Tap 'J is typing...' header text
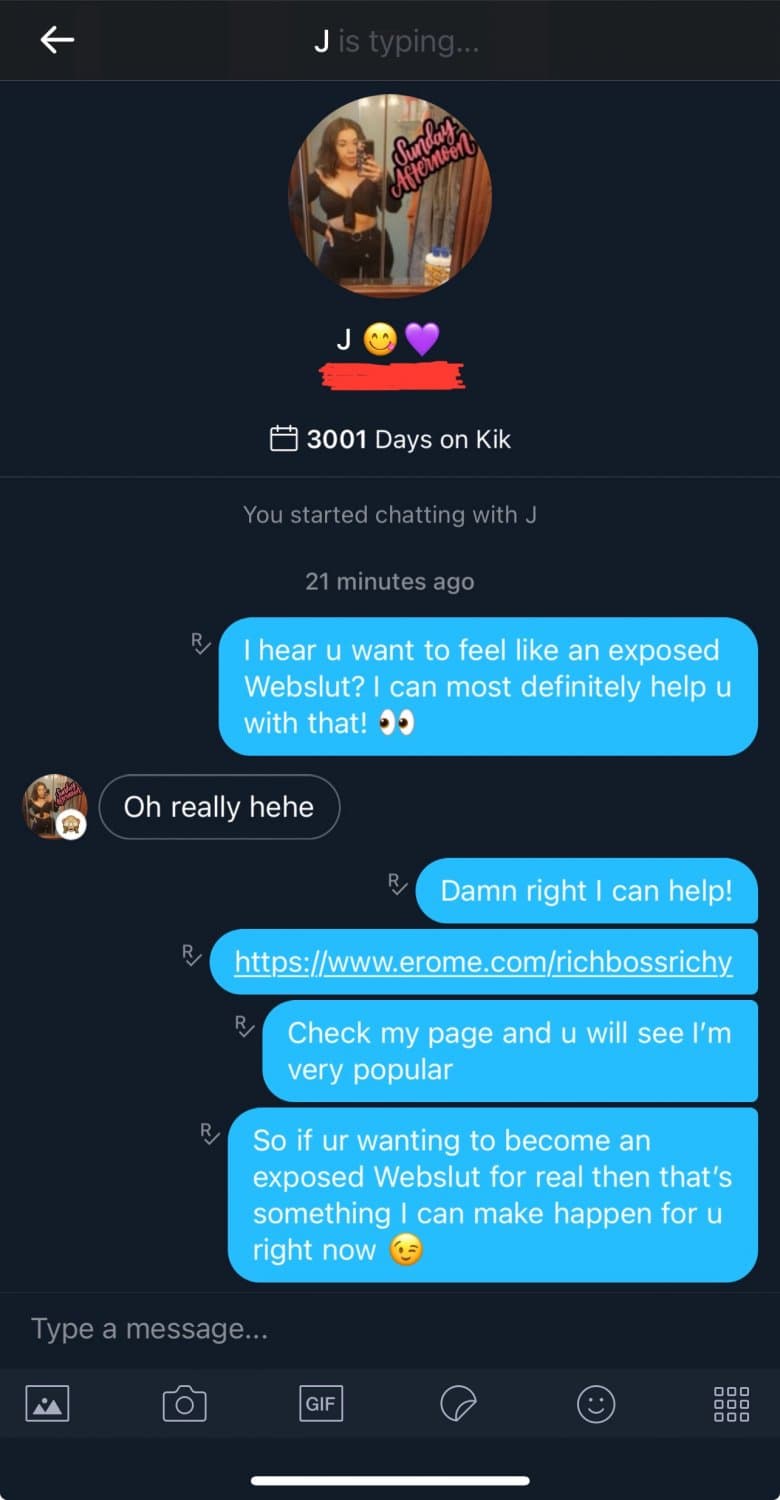The height and width of the screenshot is (1500, 780). pos(390,40)
